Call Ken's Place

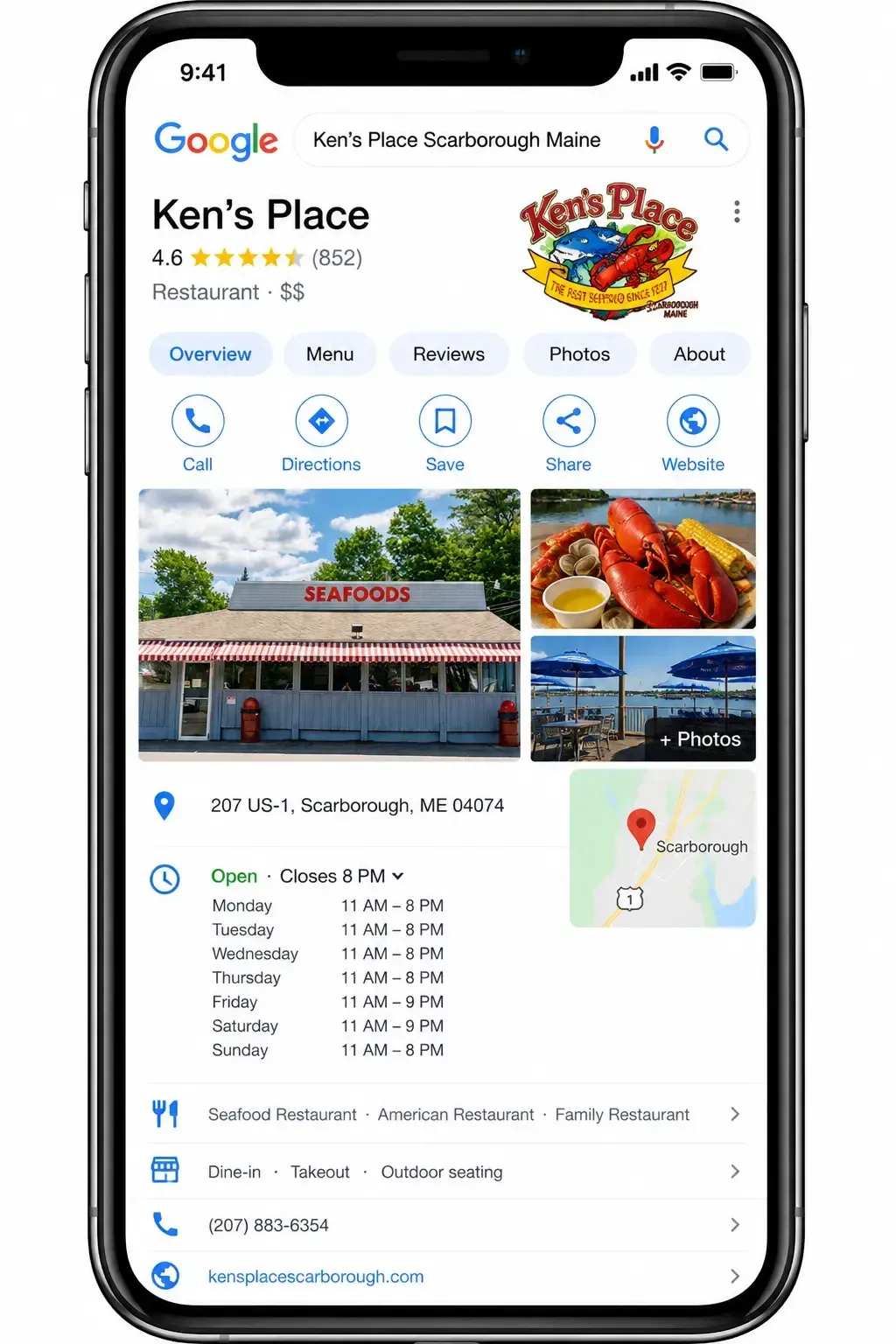click(x=198, y=434)
